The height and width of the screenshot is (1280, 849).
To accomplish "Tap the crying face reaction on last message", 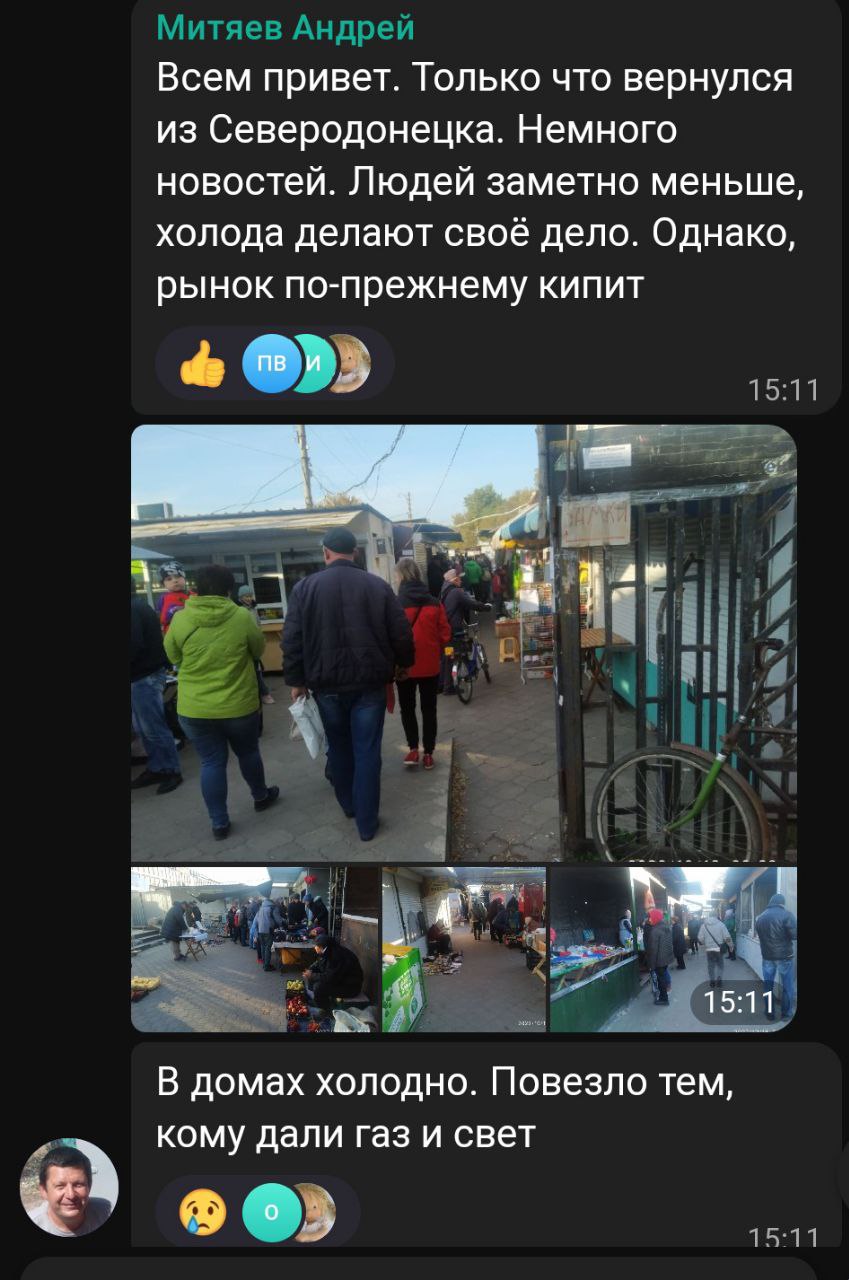I will point(203,1211).
